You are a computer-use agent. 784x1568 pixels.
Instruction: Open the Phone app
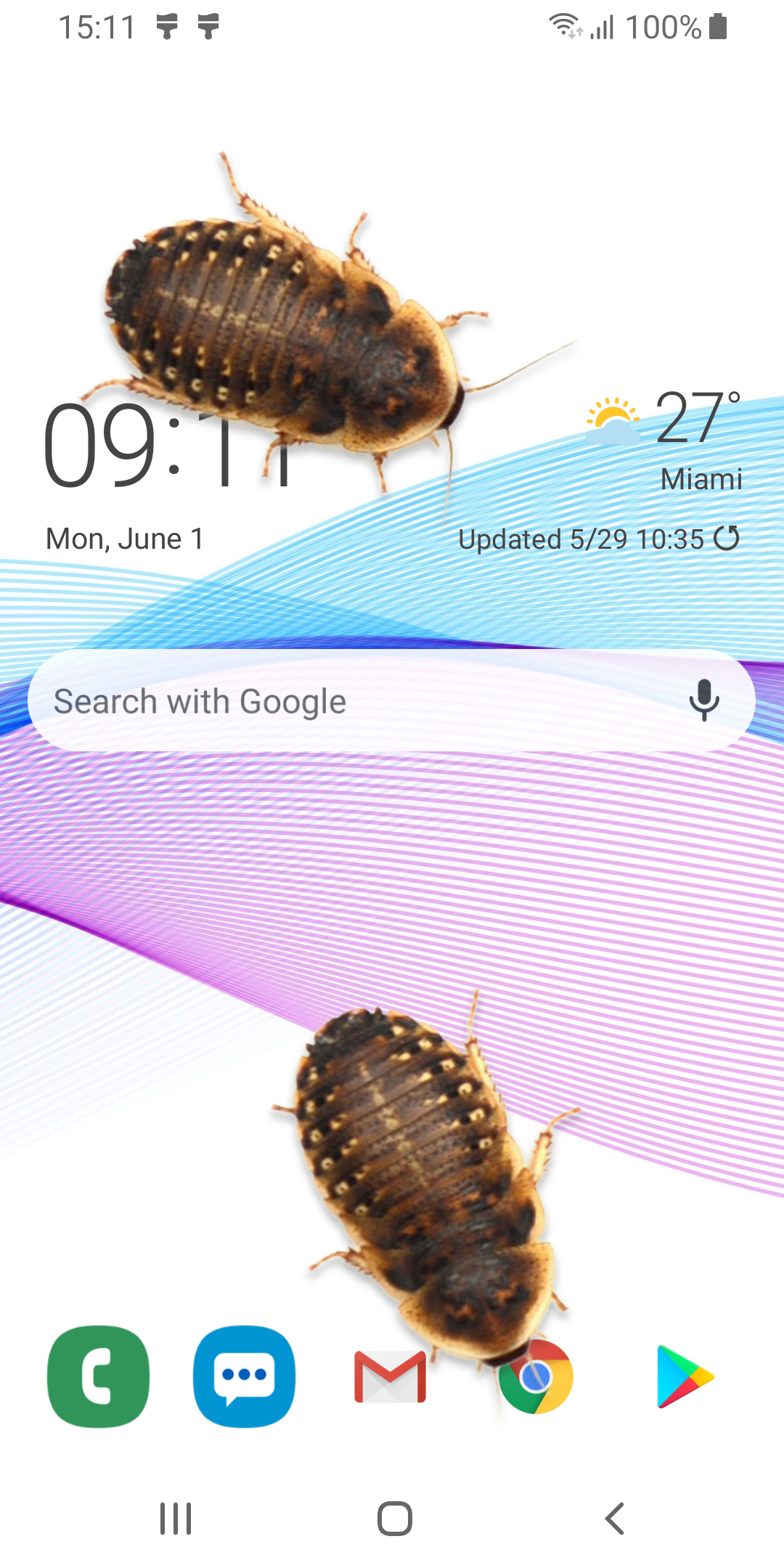coord(98,1376)
